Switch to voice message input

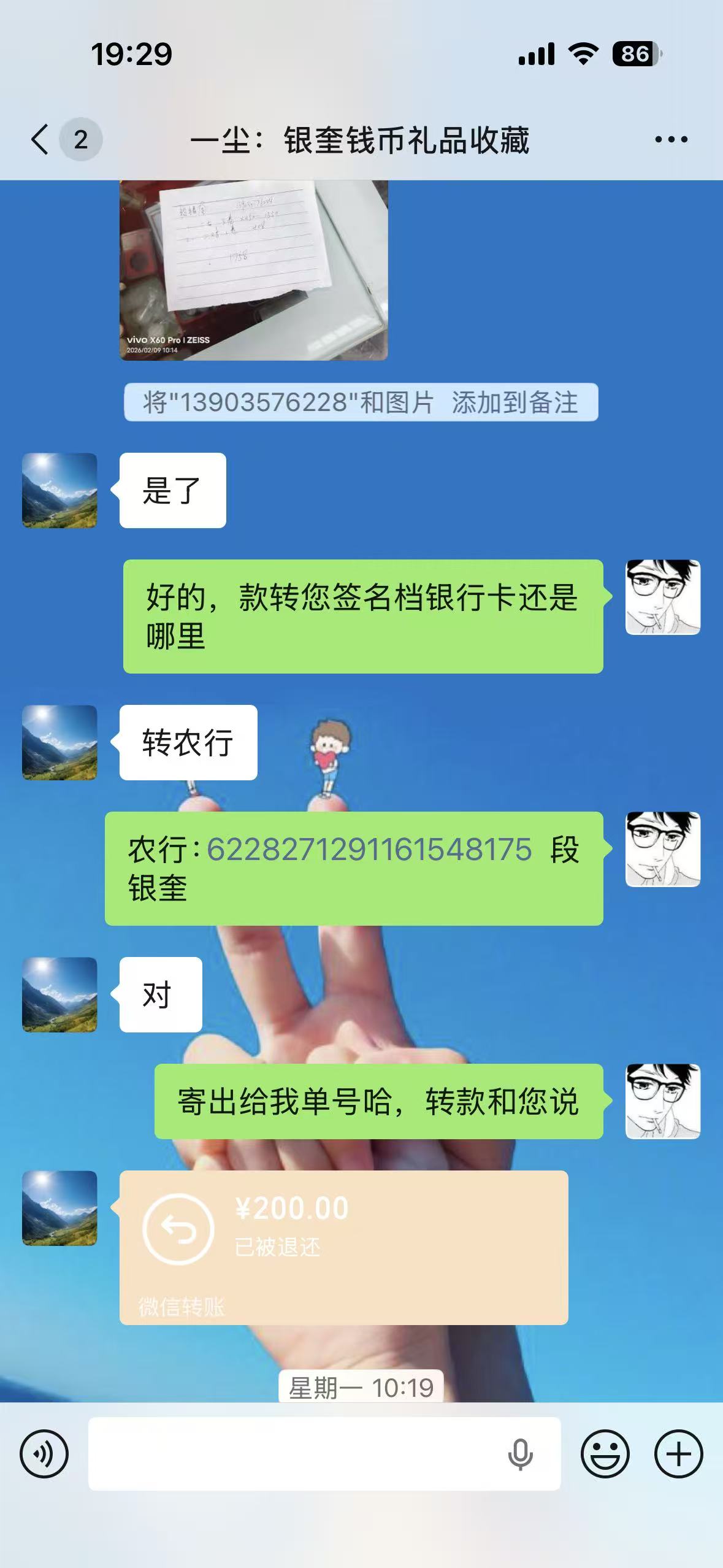point(44,1453)
